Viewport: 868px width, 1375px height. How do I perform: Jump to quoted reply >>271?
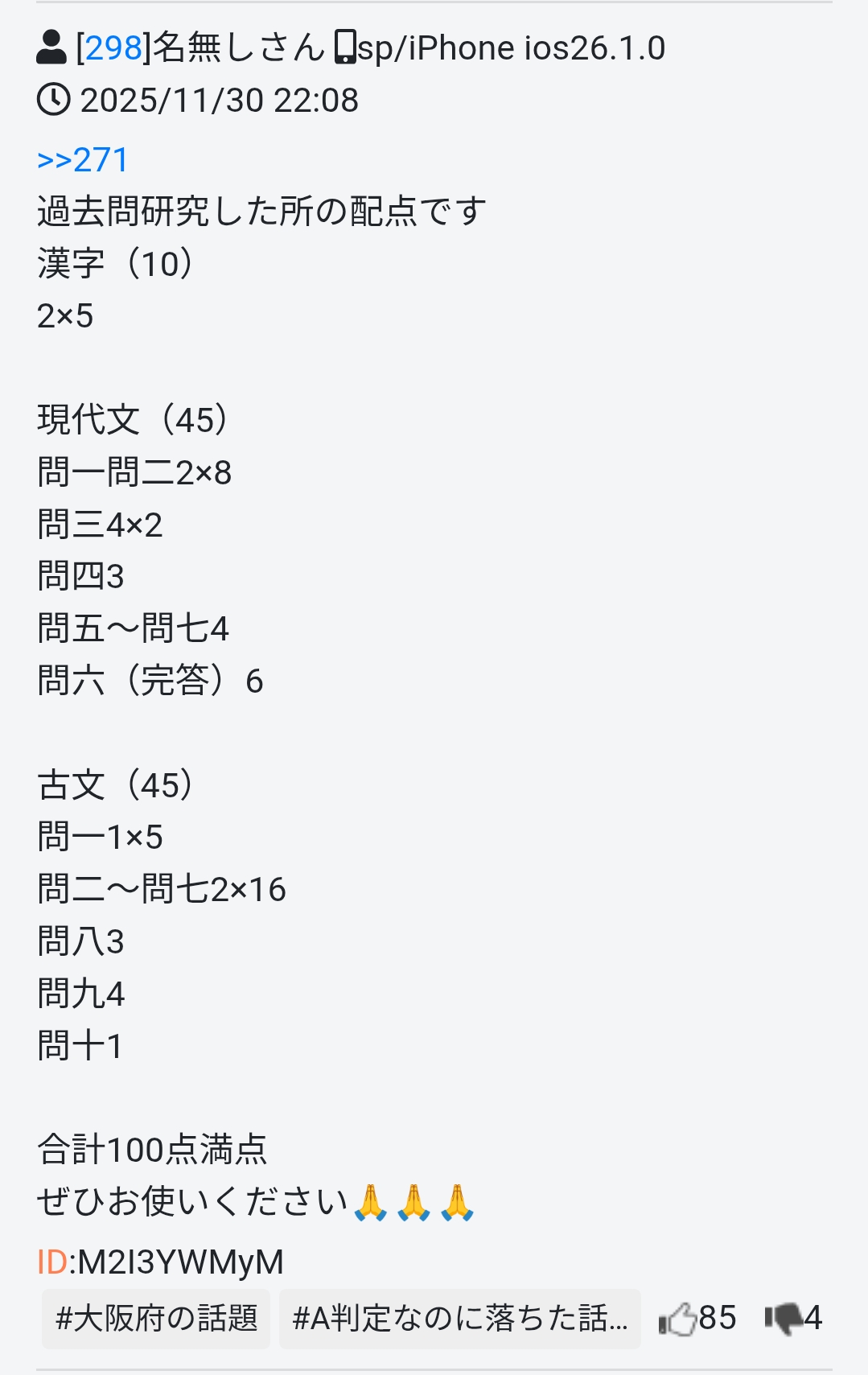83,160
